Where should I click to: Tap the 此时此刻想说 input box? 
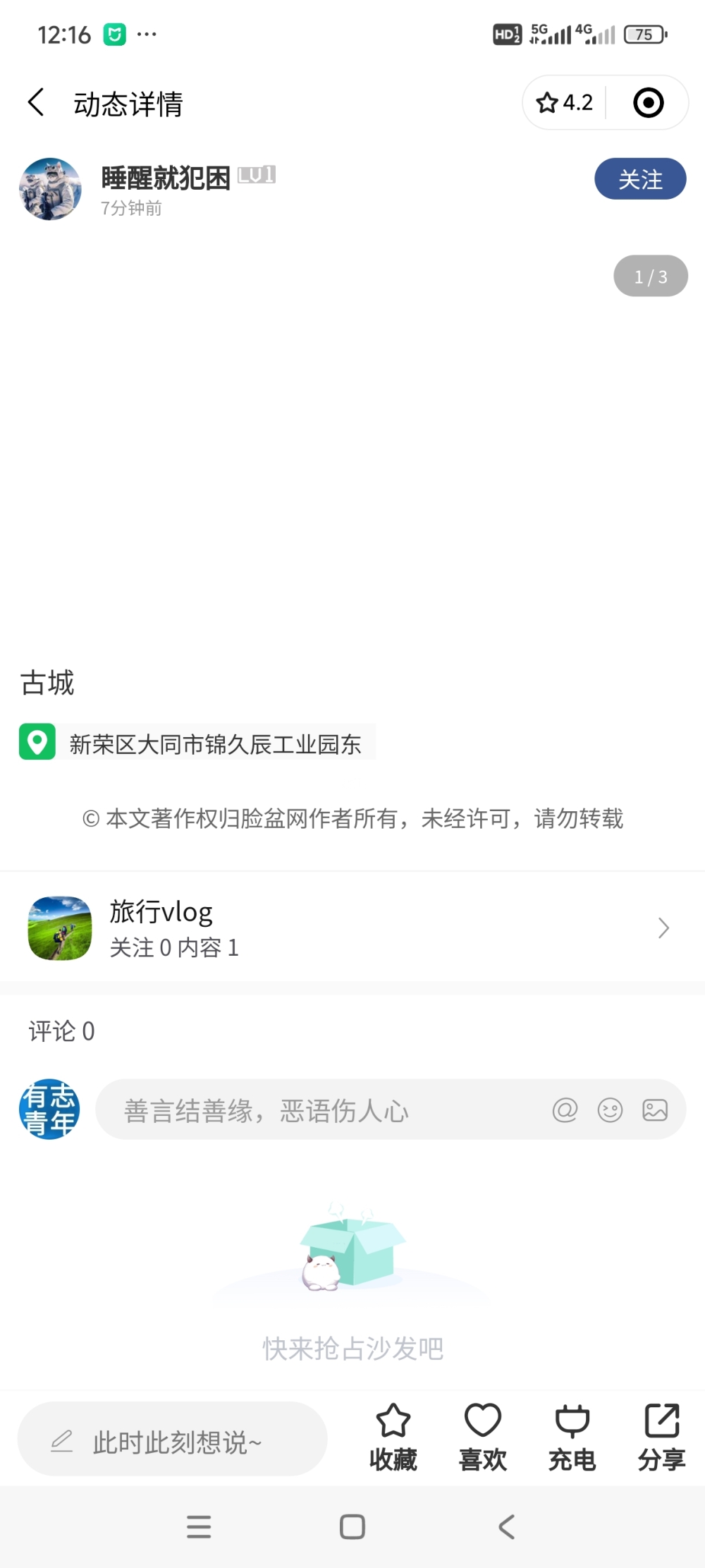pyautogui.click(x=173, y=1441)
